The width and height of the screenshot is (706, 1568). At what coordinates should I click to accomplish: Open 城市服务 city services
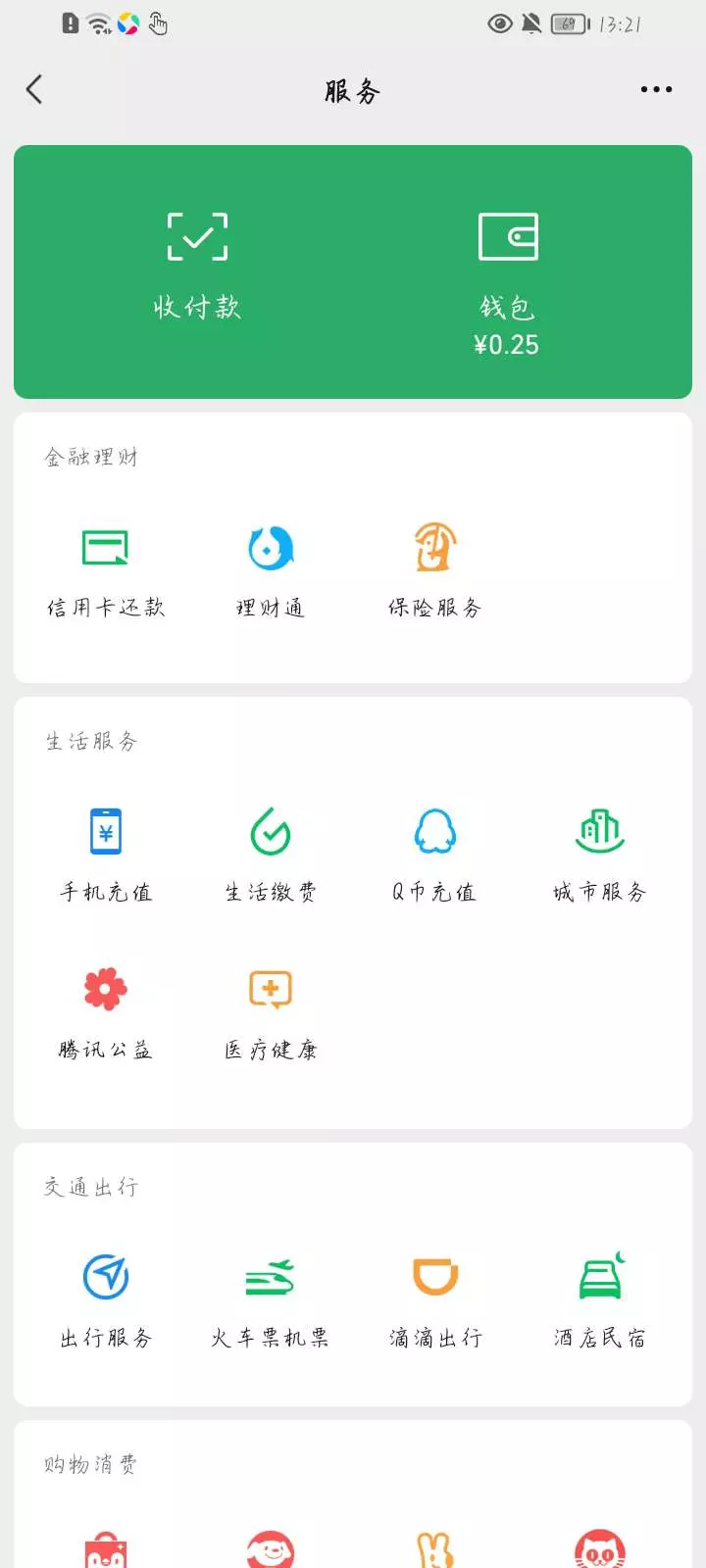pyautogui.click(x=599, y=855)
